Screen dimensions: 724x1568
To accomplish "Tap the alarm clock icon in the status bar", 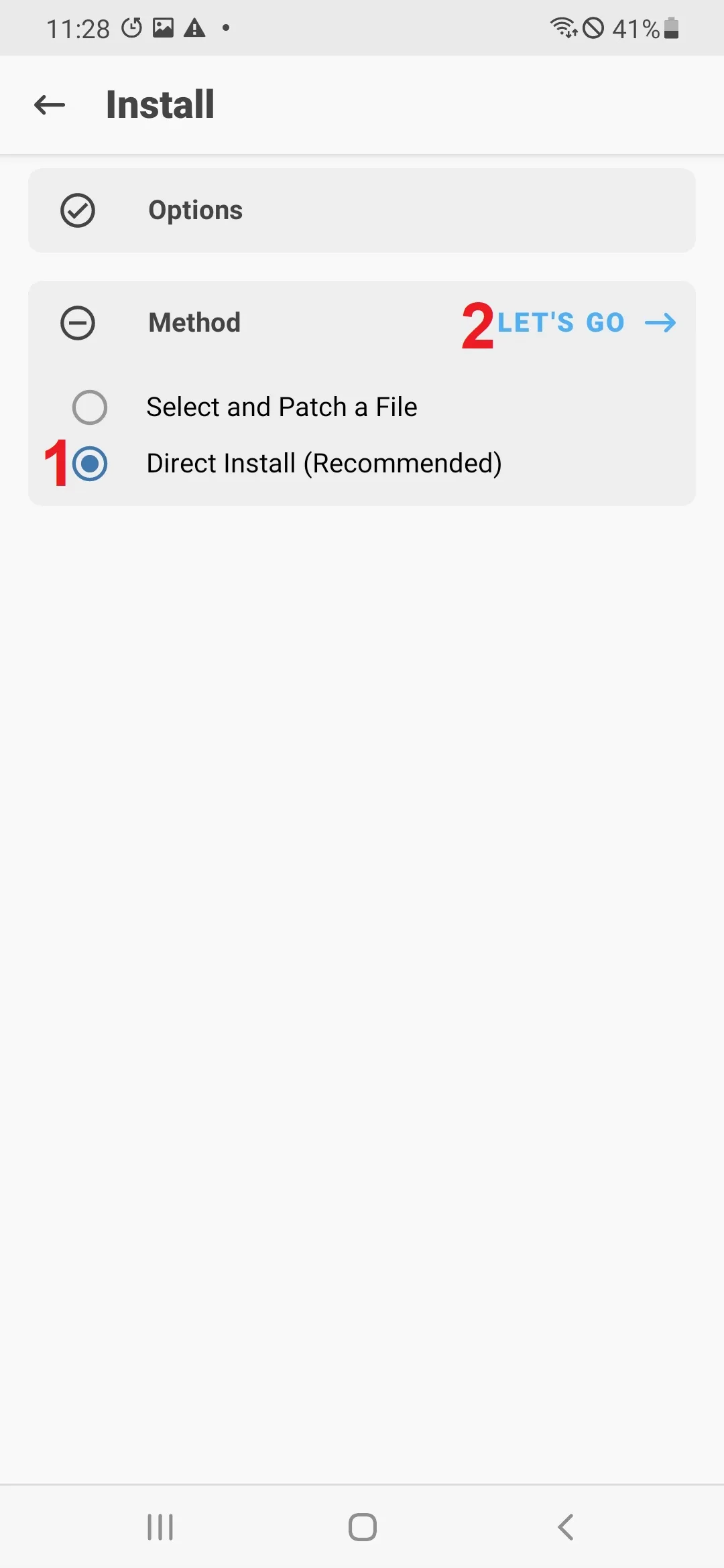I will pyautogui.click(x=131, y=27).
